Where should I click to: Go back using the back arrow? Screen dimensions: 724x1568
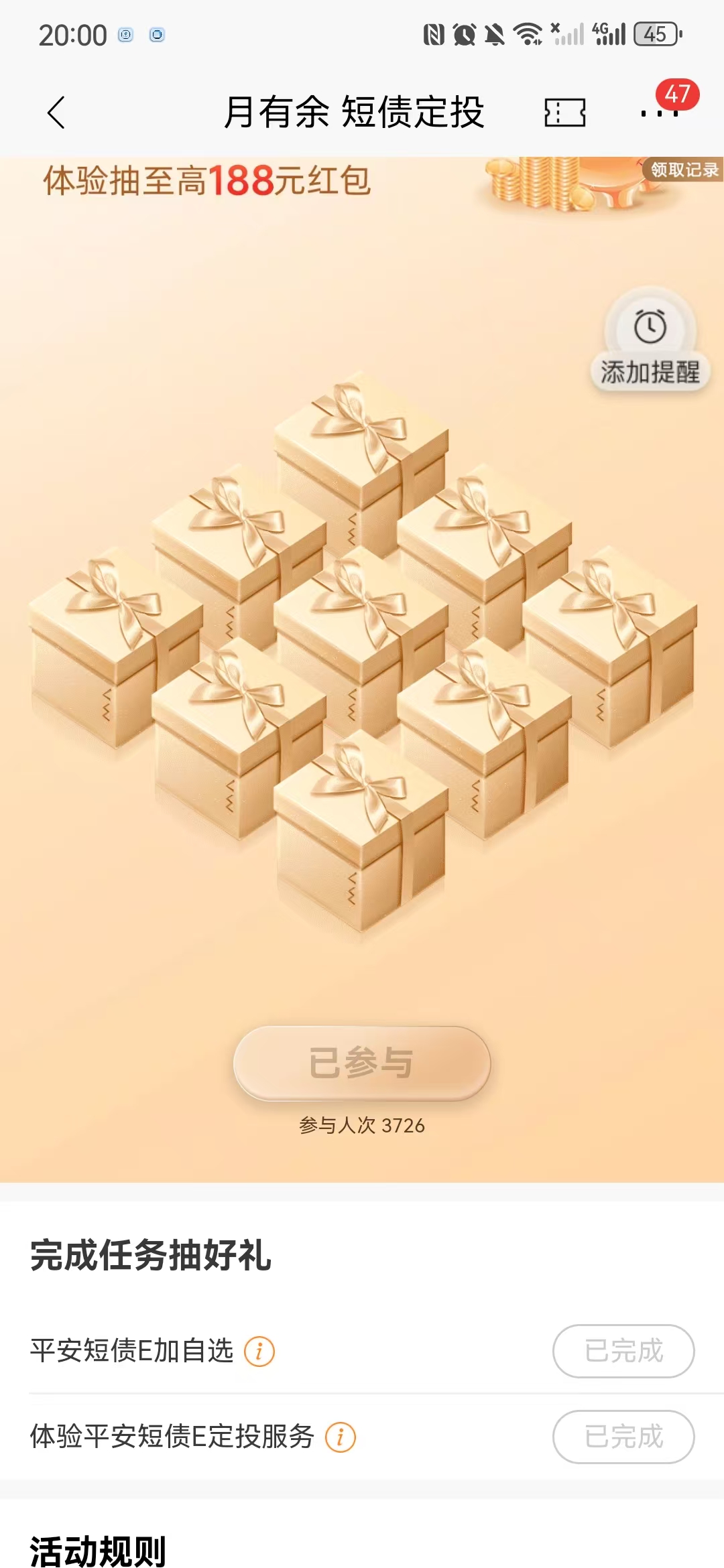pos(56,112)
